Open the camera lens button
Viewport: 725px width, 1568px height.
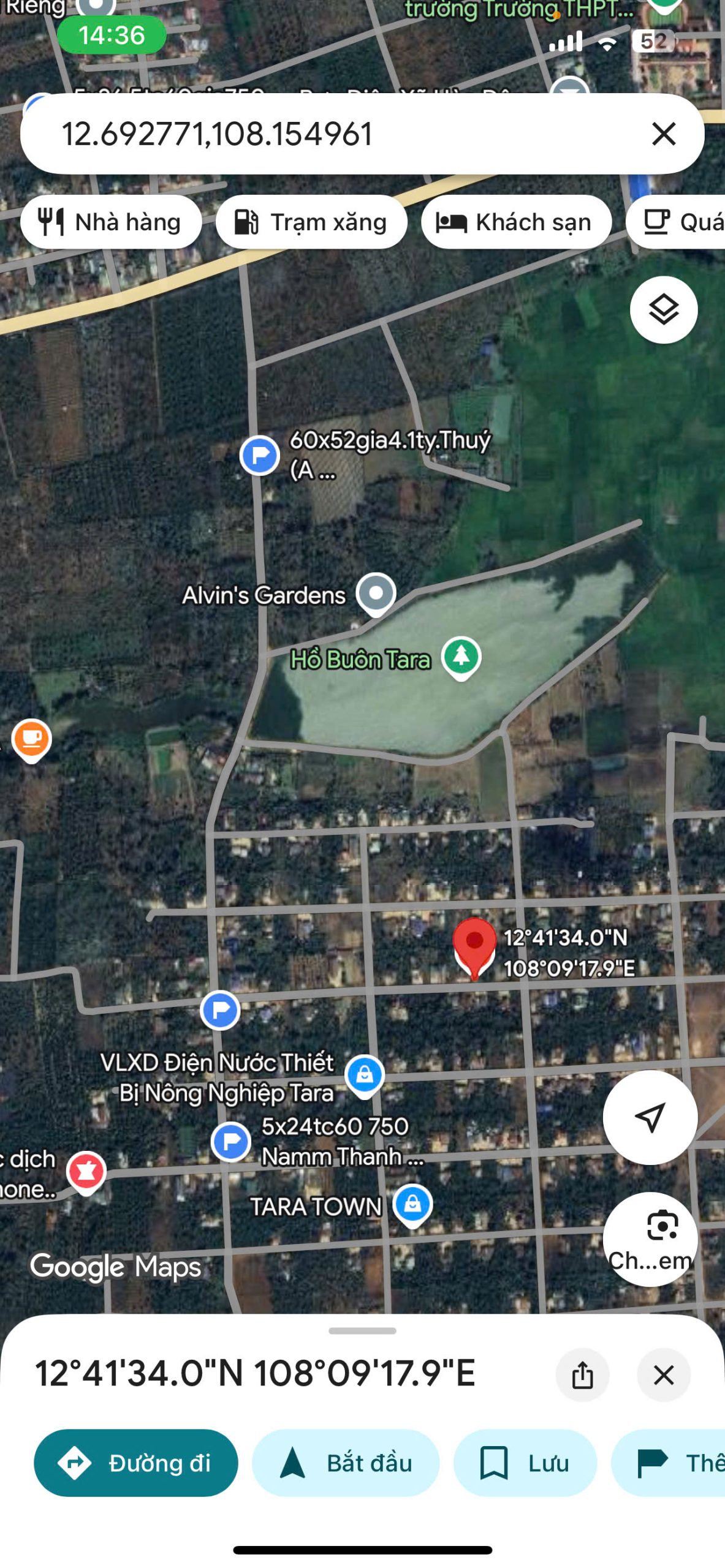tap(650, 1238)
